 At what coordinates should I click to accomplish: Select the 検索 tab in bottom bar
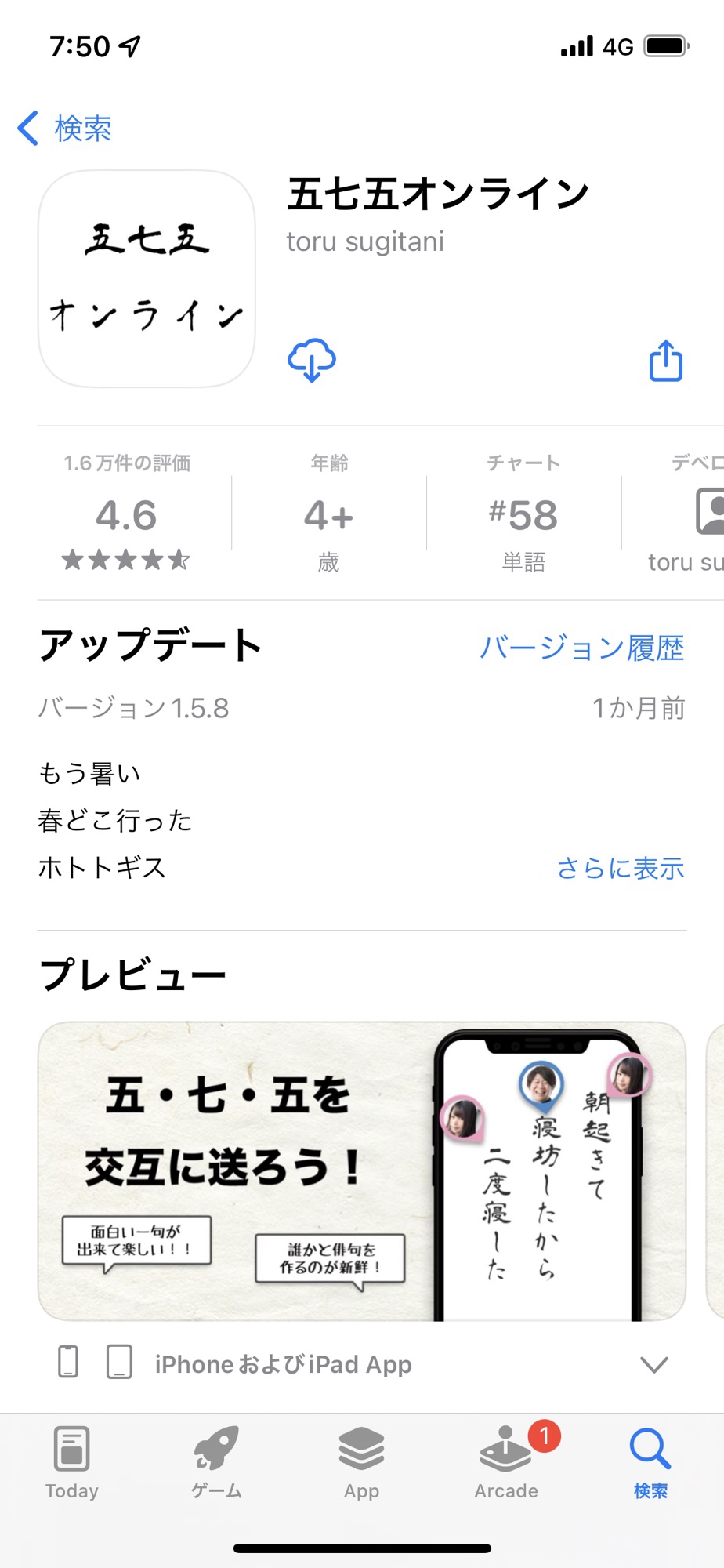tap(650, 1463)
